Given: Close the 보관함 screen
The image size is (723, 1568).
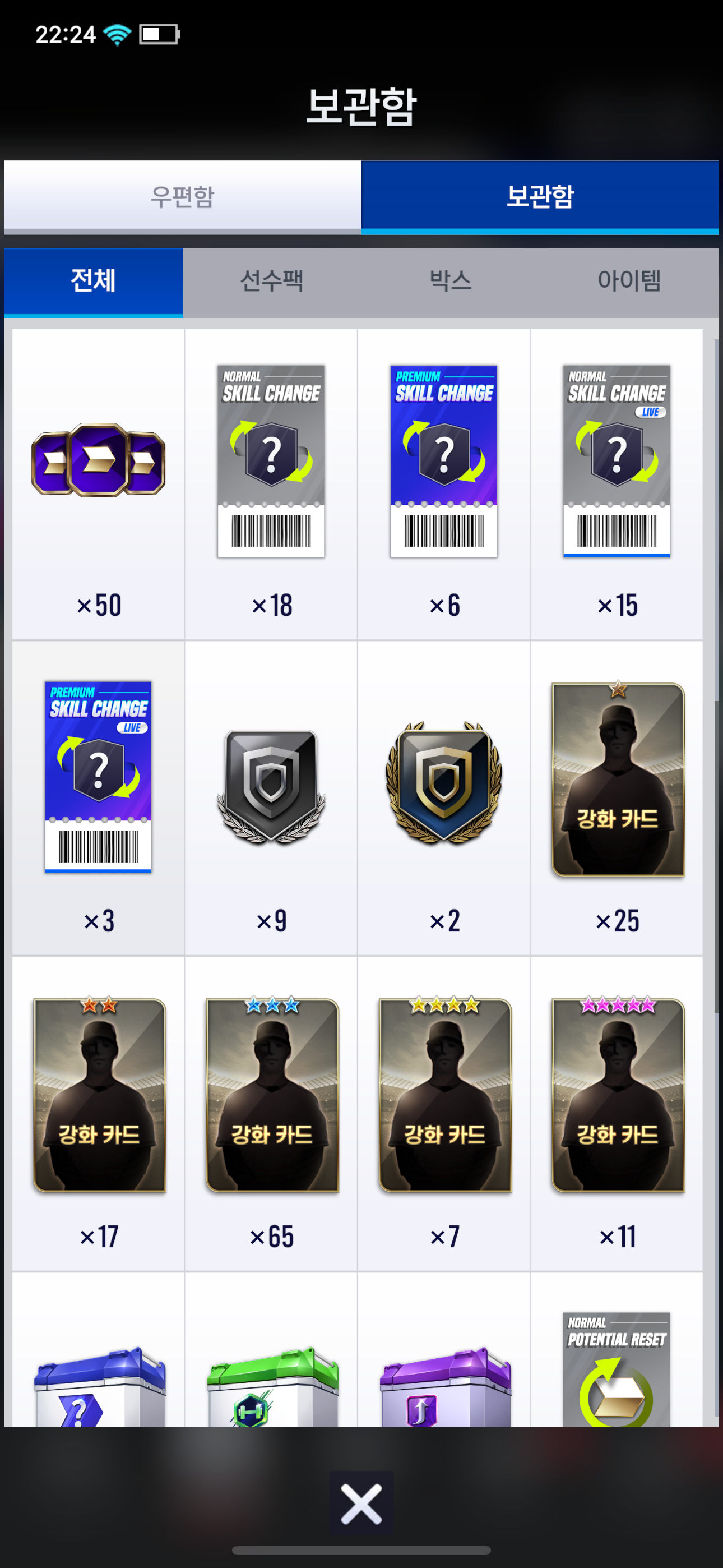Looking at the screenshot, I should [361, 1504].
